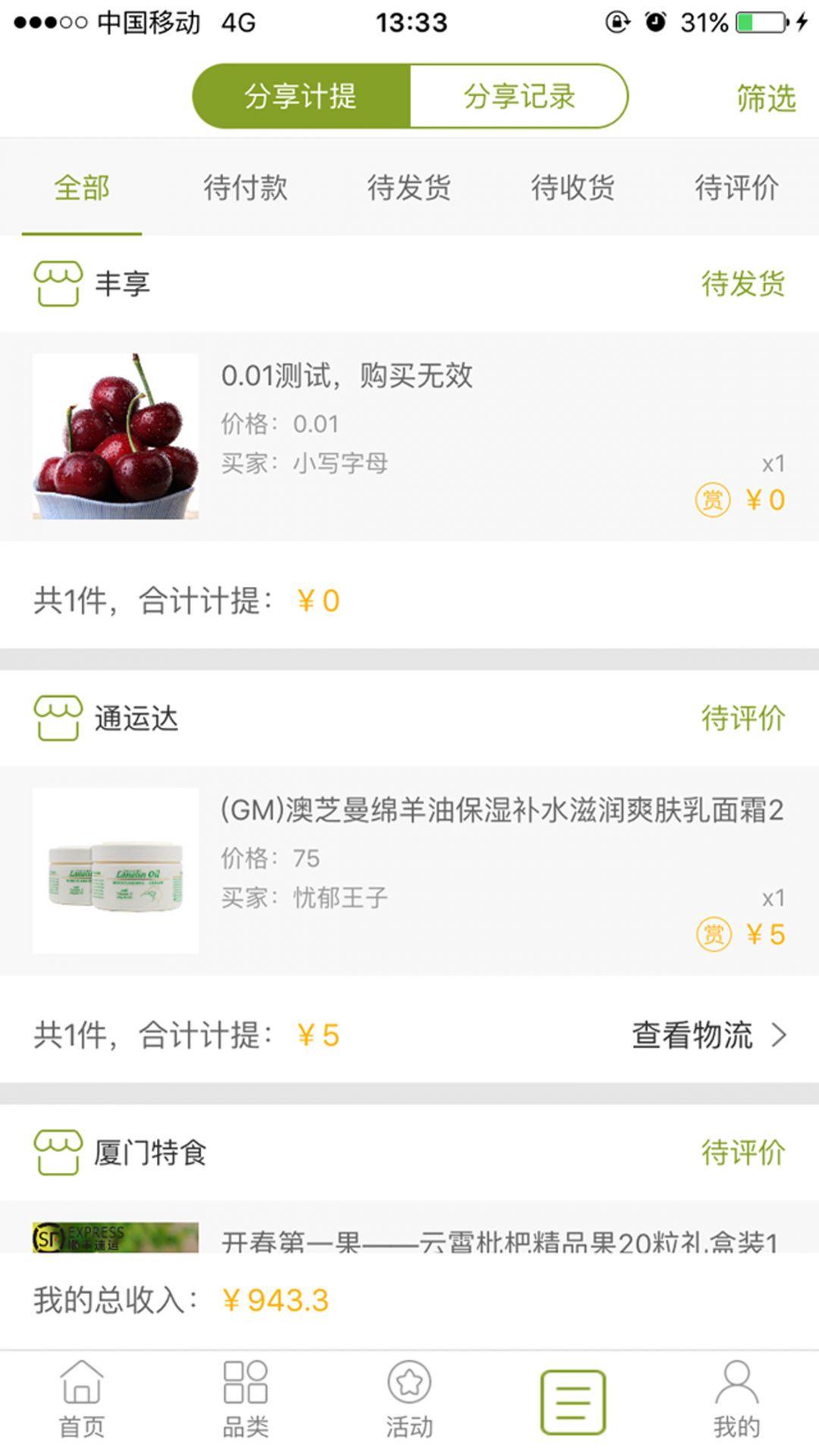Switch to the 分享记录 tab
This screenshot has height=1456, width=819.
pyautogui.click(x=519, y=95)
